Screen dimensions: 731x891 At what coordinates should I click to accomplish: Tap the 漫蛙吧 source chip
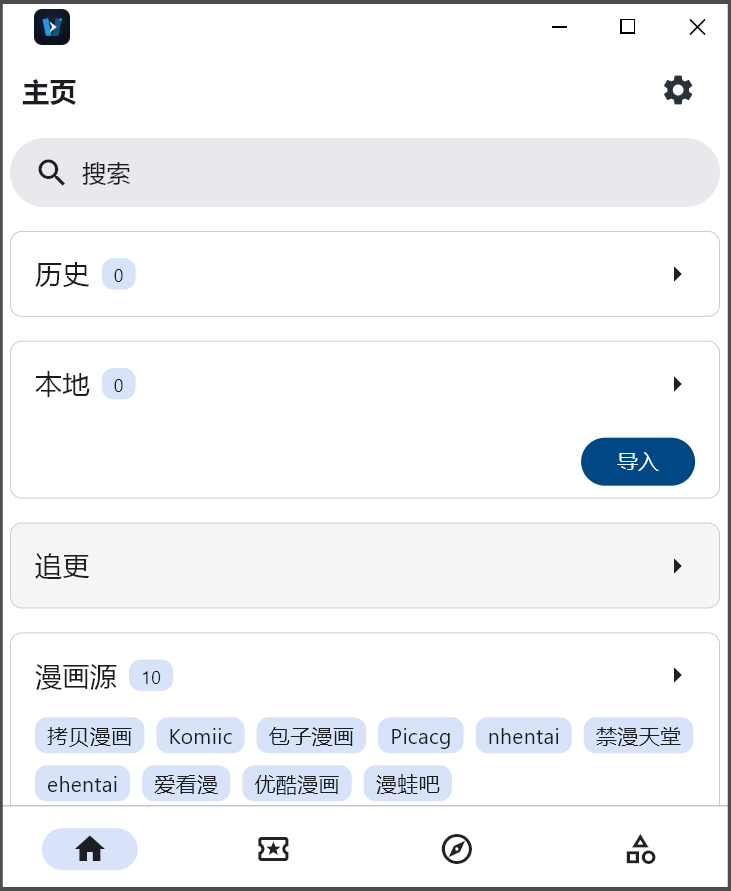pyautogui.click(x=408, y=784)
